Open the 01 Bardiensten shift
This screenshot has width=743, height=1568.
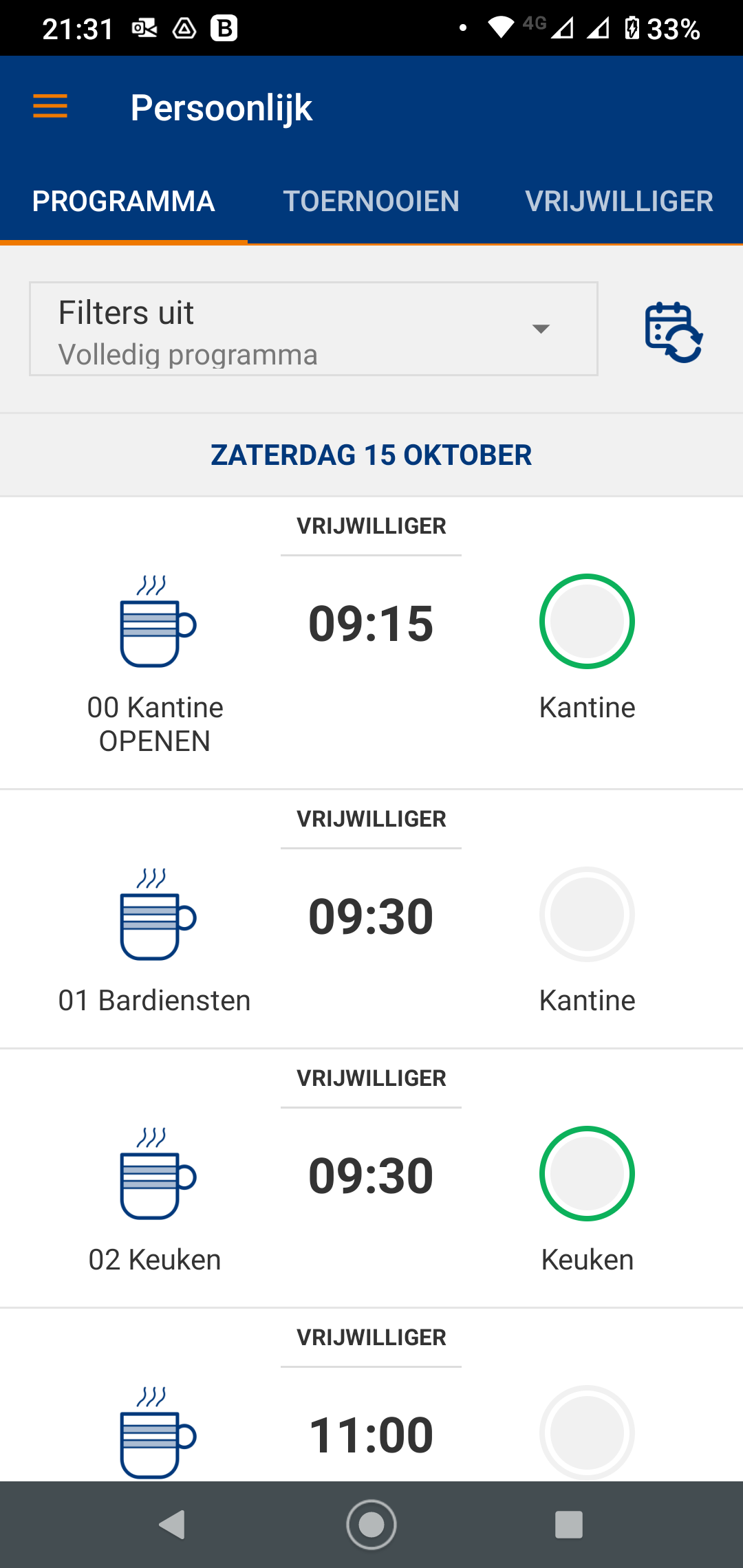click(371, 919)
